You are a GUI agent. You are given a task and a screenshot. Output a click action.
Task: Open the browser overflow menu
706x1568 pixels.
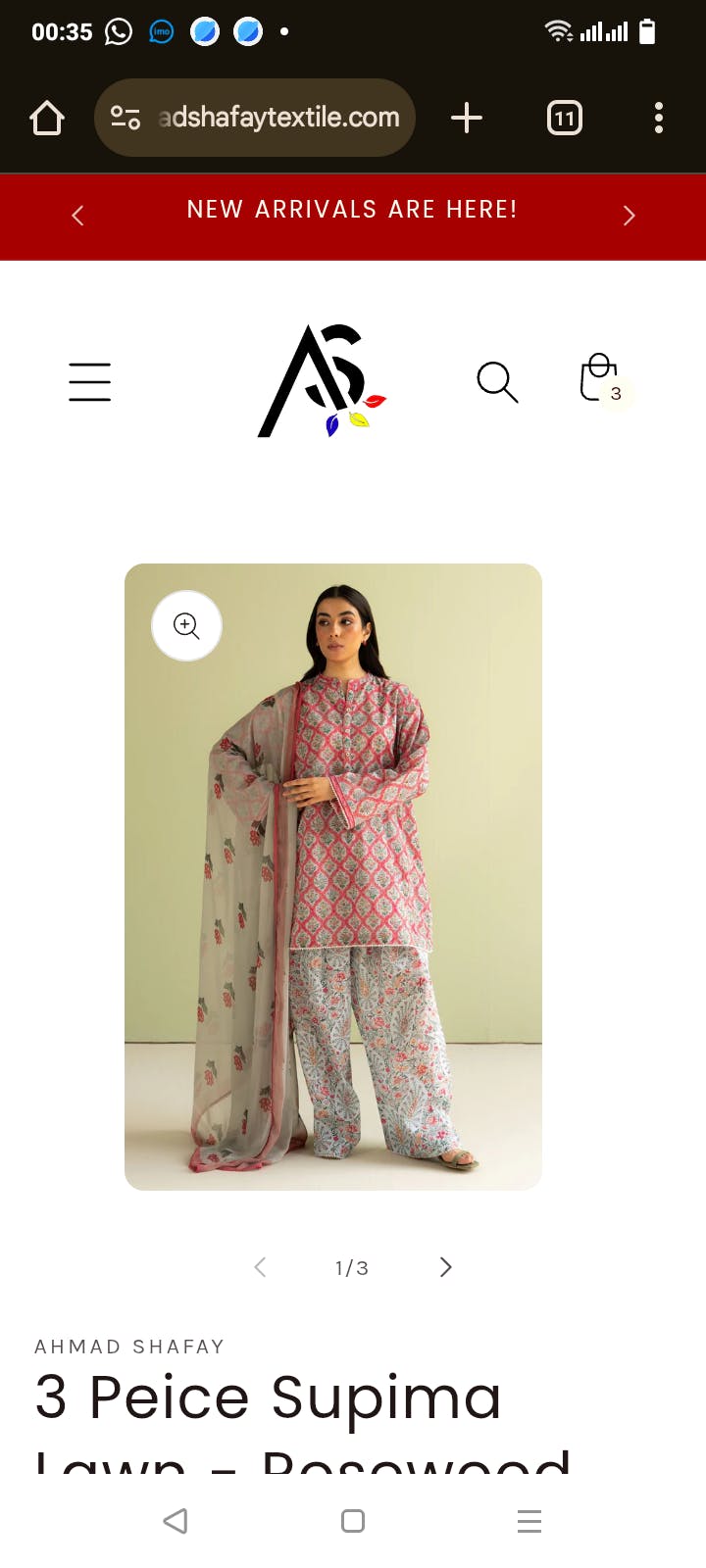tap(659, 118)
